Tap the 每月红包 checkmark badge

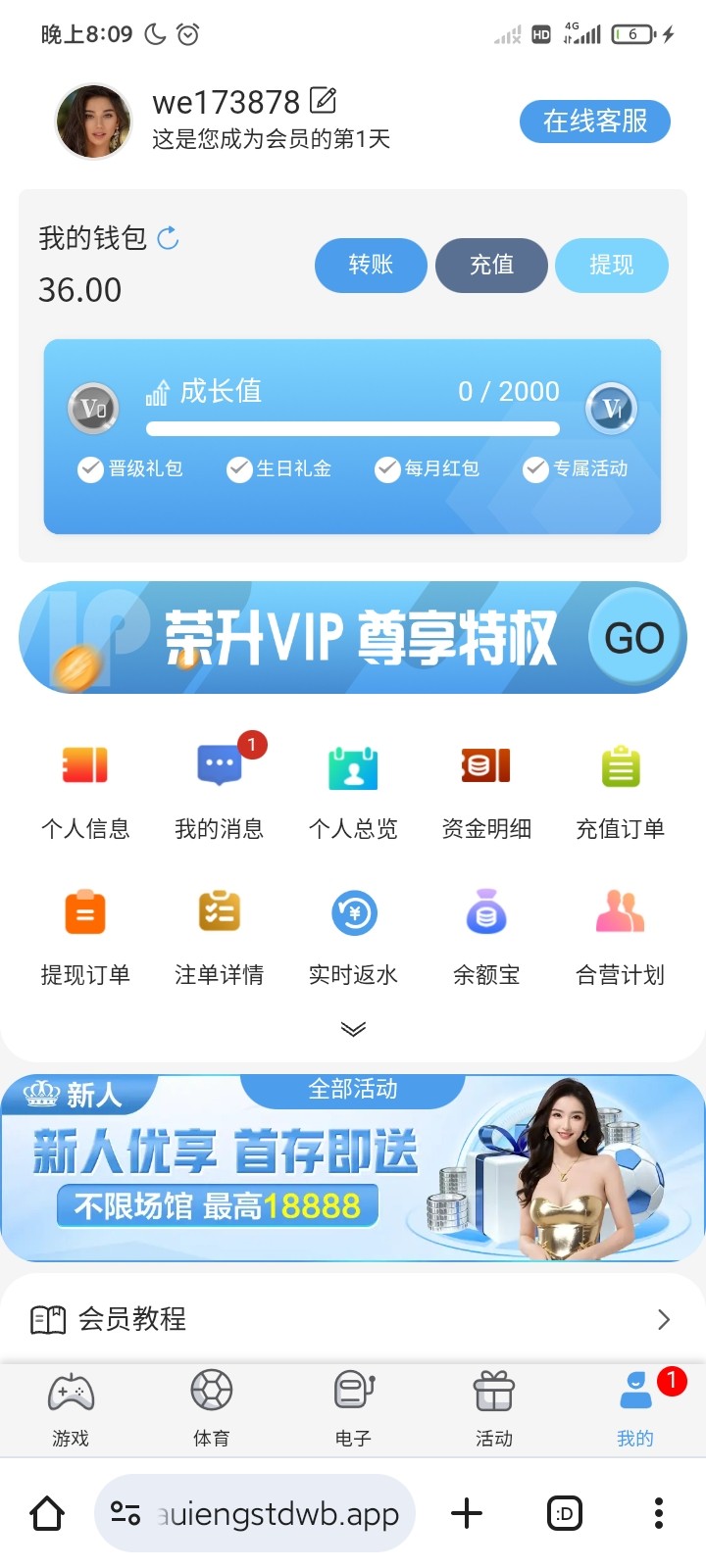pyautogui.click(x=387, y=469)
